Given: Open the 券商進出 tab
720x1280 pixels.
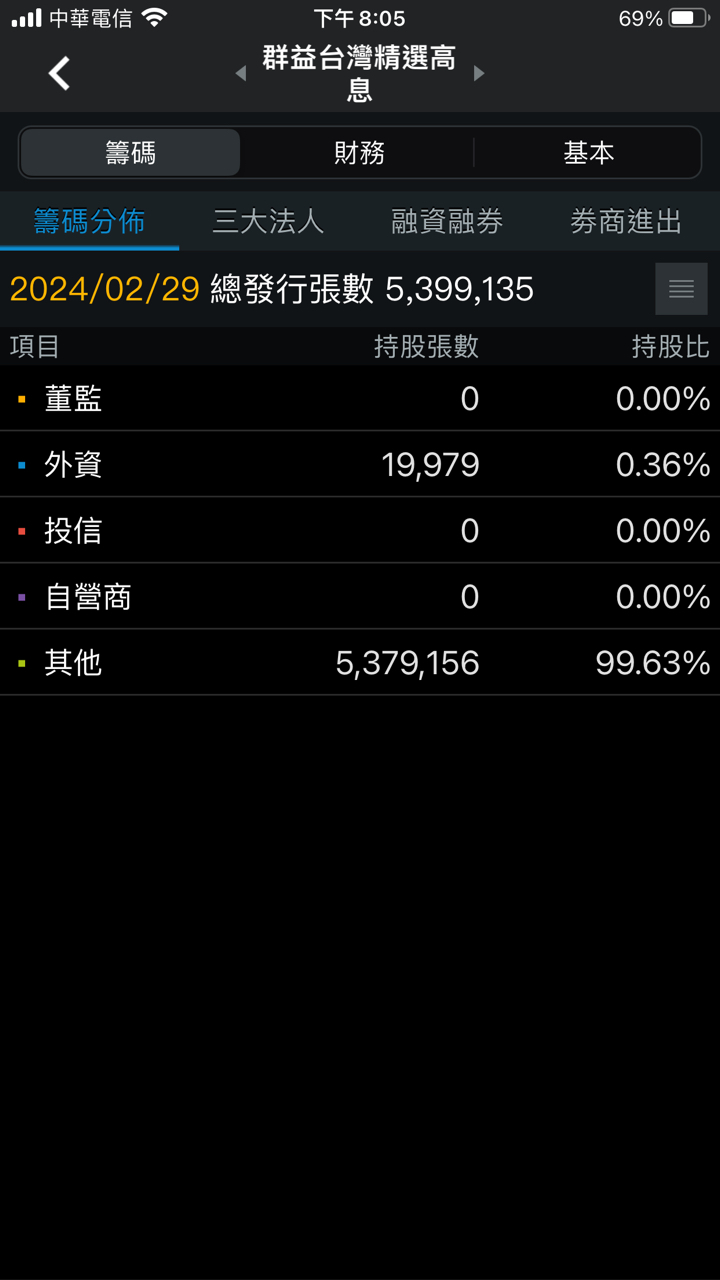Looking at the screenshot, I should pyautogui.click(x=626, y=221).
